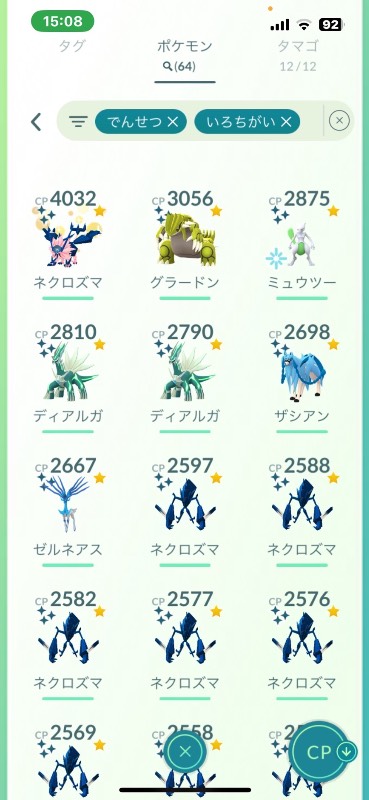The width and height of the screenshot is (369, 800).
Task: Remove the いろちがい filter chip
Action: [x=286, y=121]
